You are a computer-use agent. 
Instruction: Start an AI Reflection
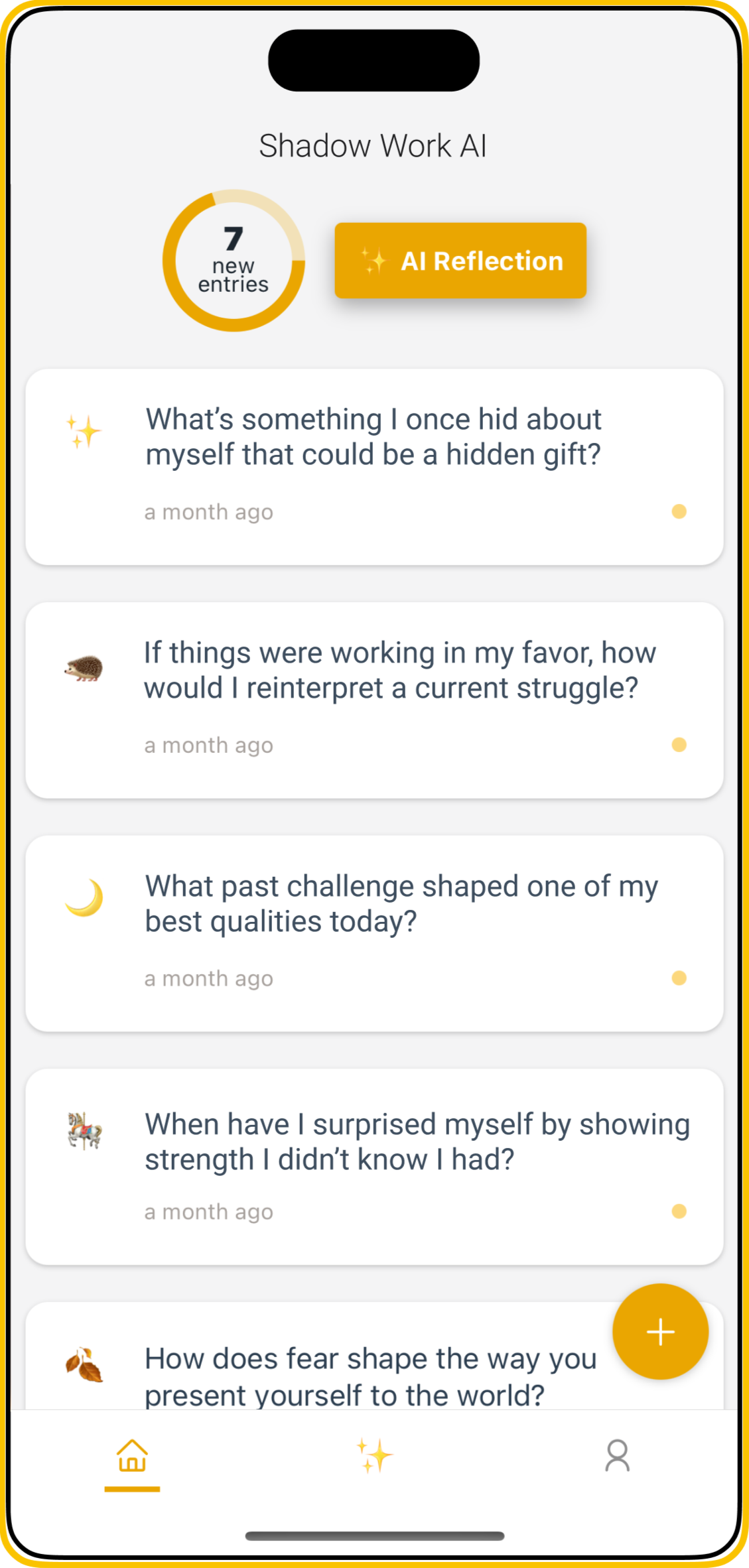(x=460, y=261)
